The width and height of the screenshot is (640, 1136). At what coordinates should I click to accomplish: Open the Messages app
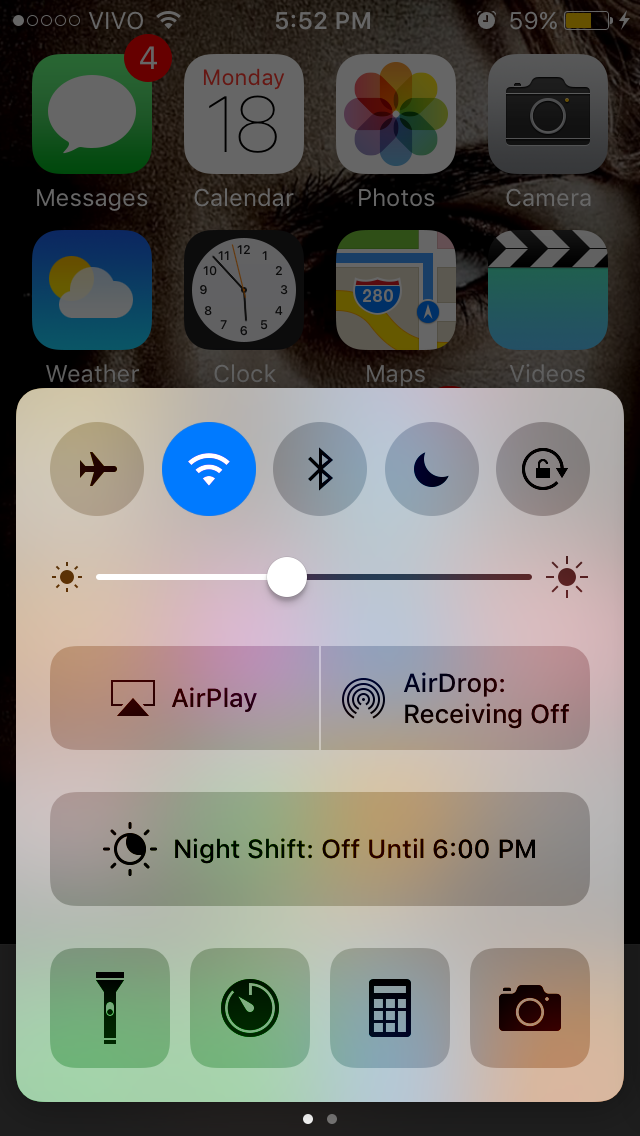[92, 113]
